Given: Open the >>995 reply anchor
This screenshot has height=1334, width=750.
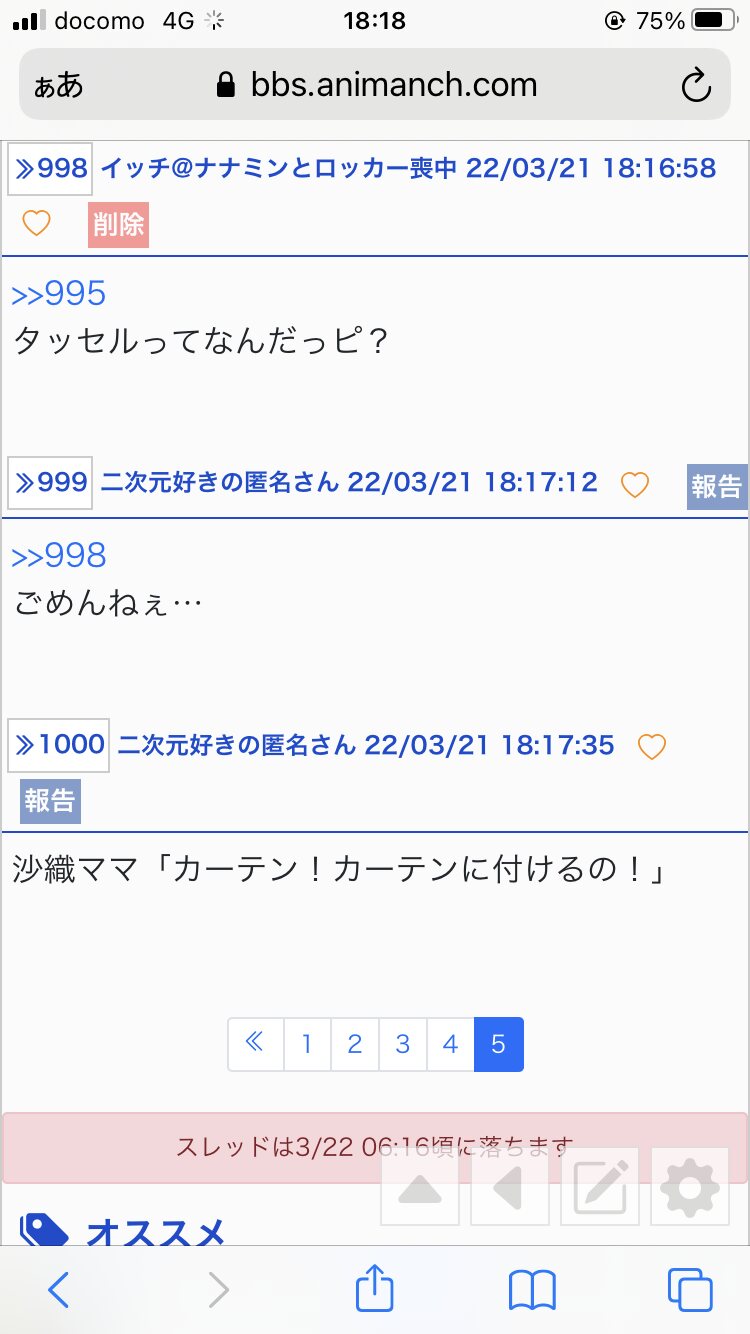Looking at the screenshot, I should click(x=58, y=293).
